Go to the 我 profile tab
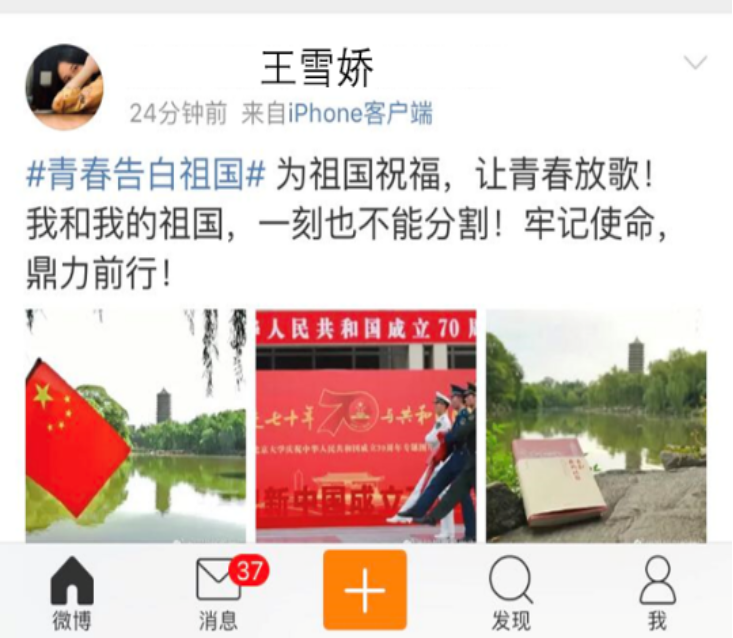The width and height of the screenshot is (733, 638). (657, 593)
